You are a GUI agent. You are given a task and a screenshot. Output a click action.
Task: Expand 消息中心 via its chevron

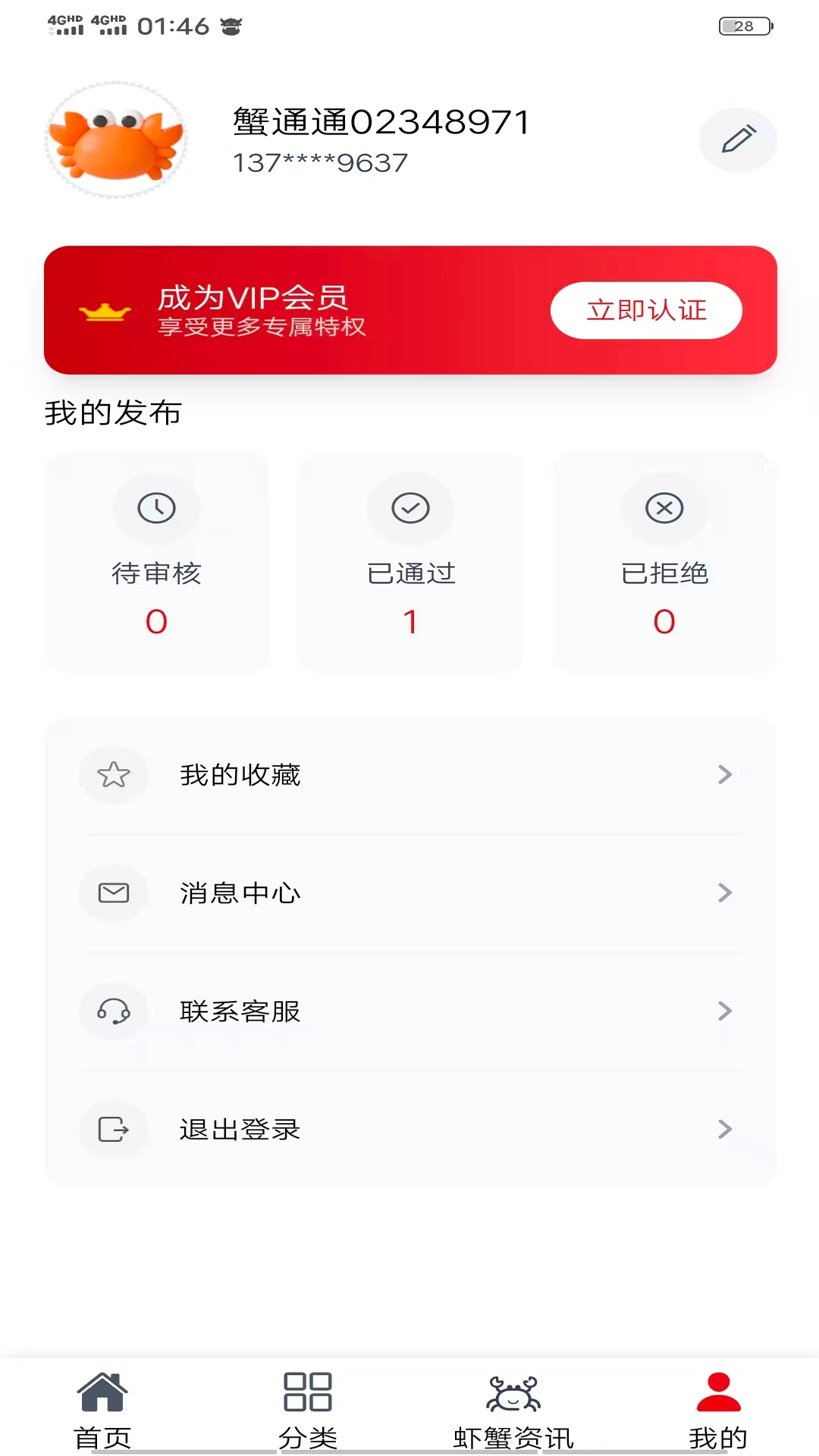tap(724, 893)
